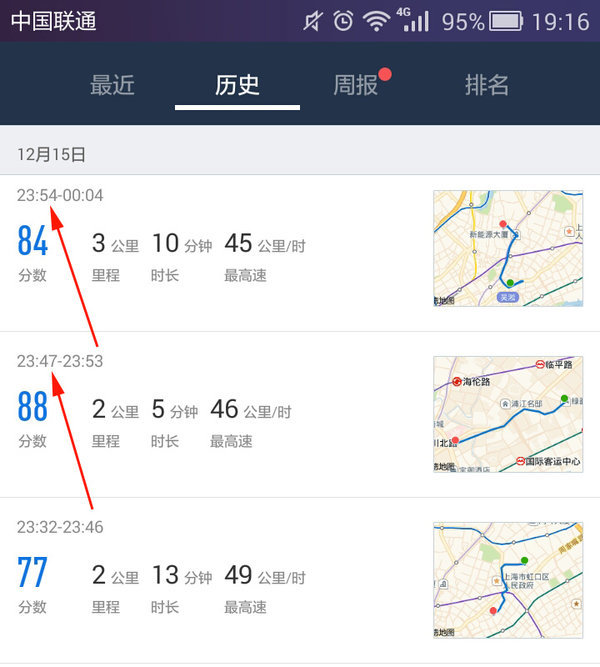The height and width of the screenshot is (667, 600).
Task: View the map thumbnail for the 23:32-23:46 trip
Action: [x=508, y=580]
